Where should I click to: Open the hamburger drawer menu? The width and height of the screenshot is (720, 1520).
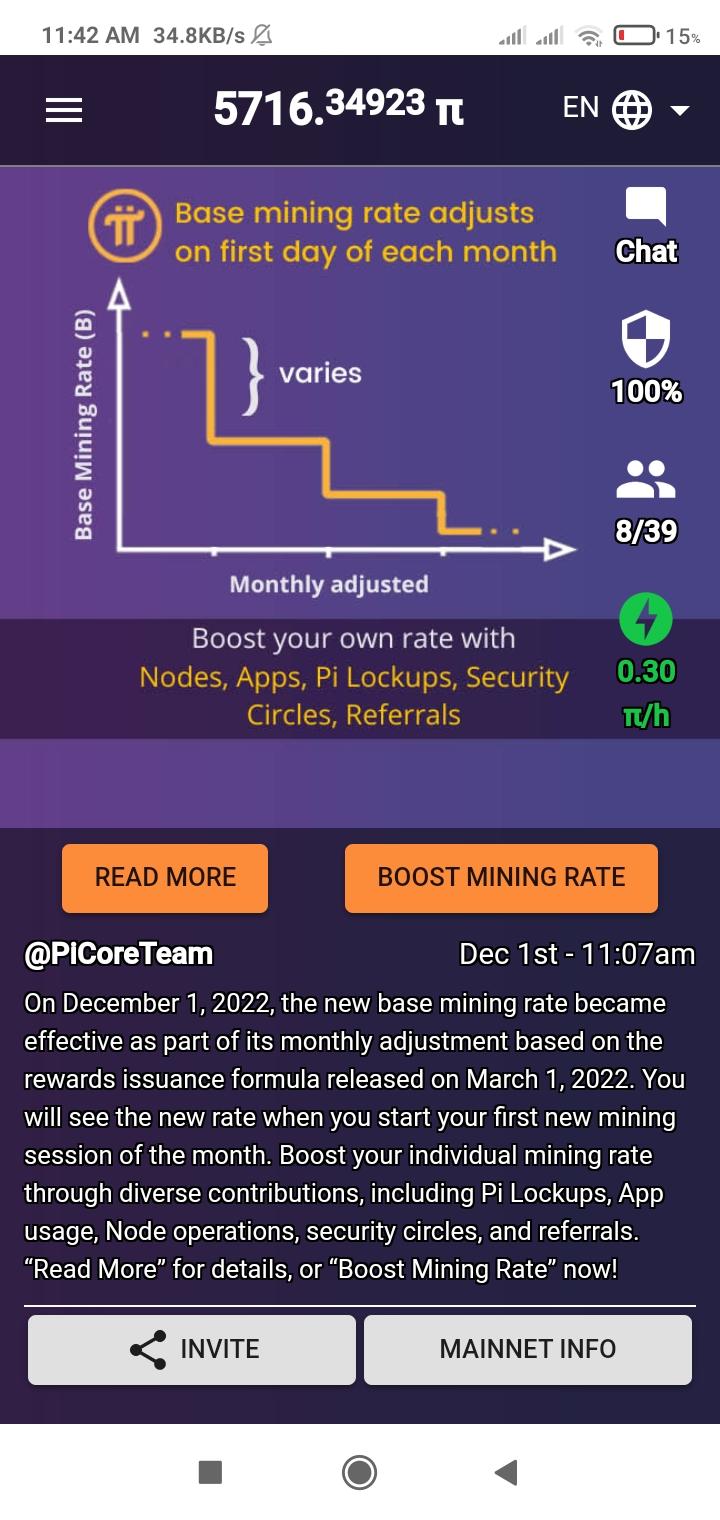tap(64, 110)
